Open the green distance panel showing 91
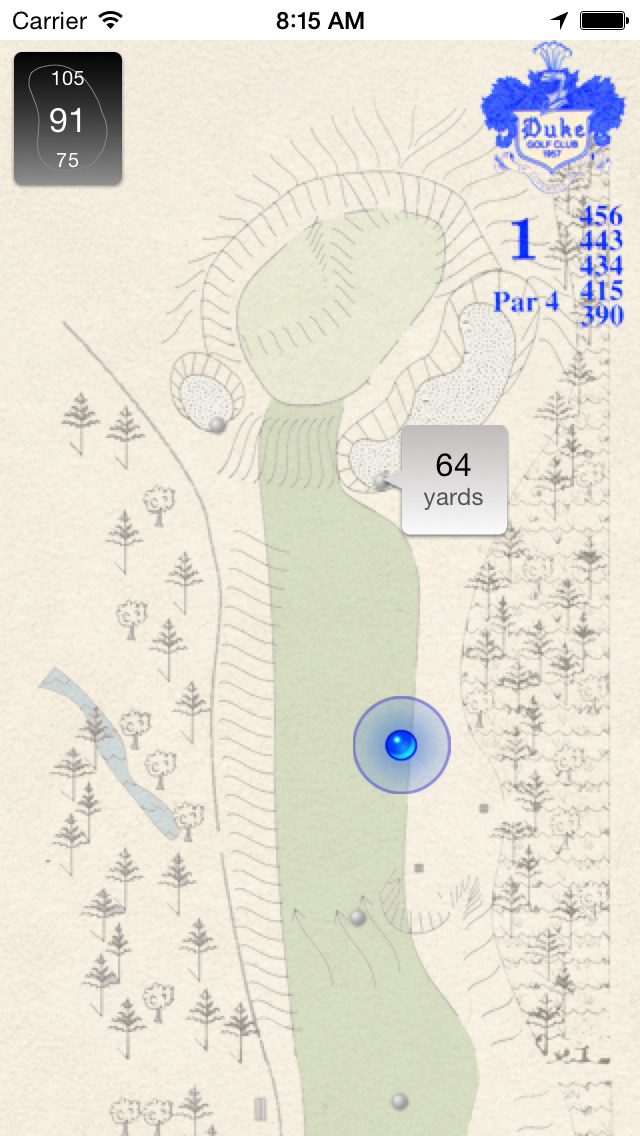Image resolution: width=640 pixels, height=1136 pixels. pos(68,119)
